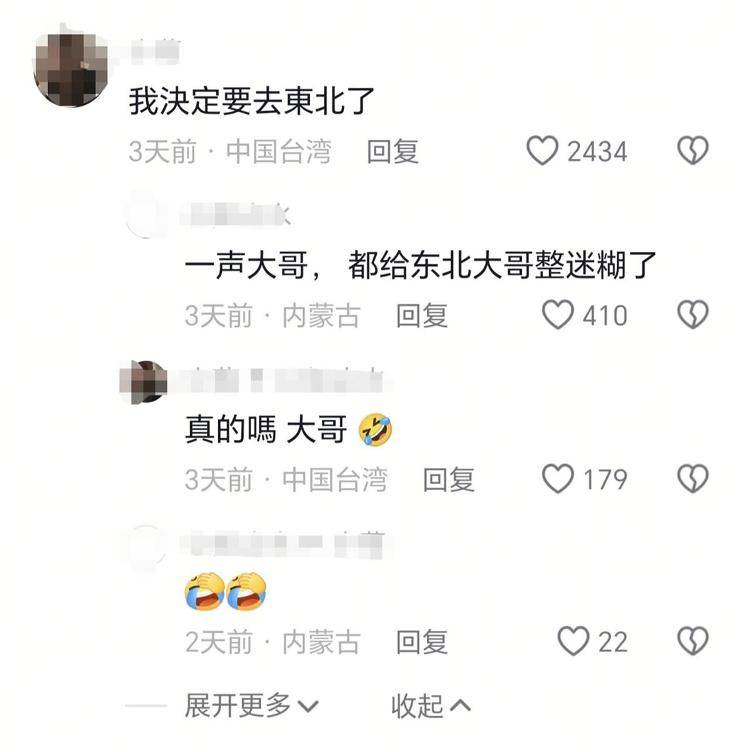Like the comment with 22 likes
750x752 pixels.
573,641
